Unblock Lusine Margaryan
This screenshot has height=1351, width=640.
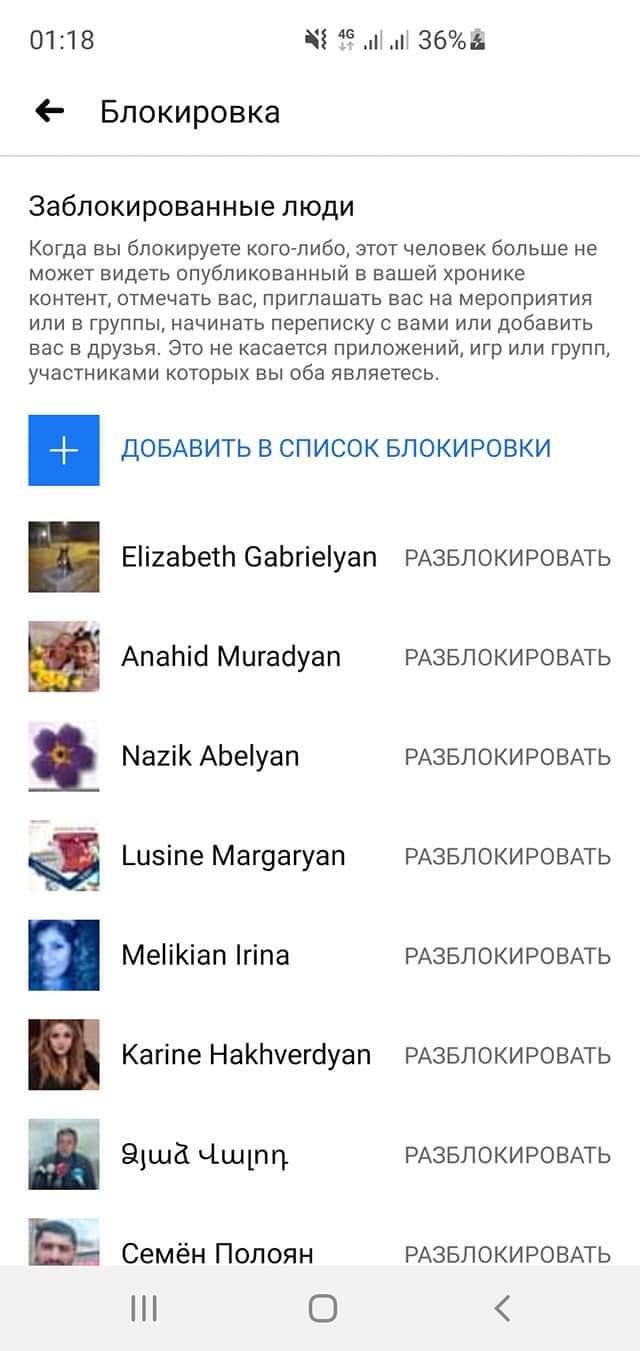(507, 857)
